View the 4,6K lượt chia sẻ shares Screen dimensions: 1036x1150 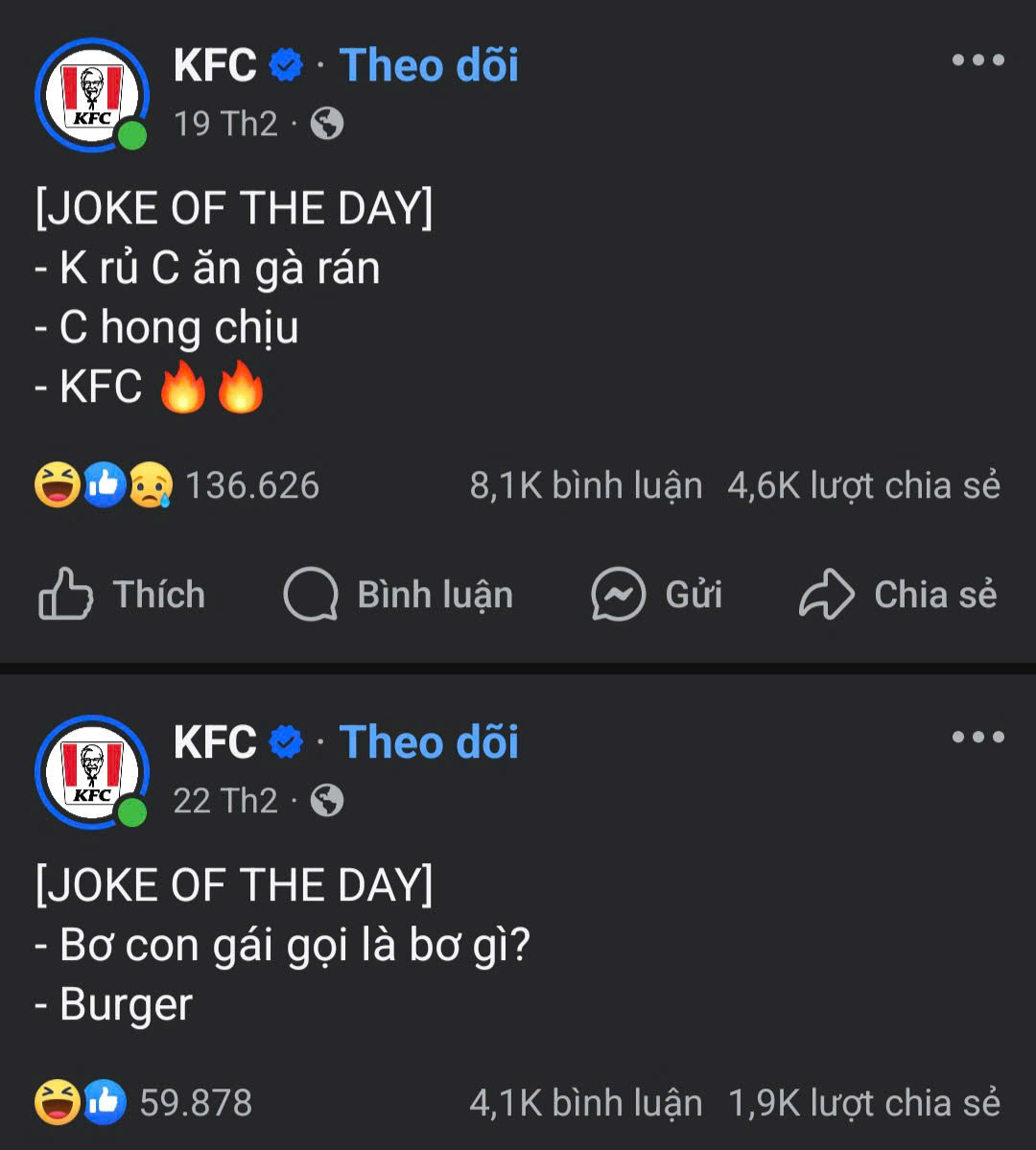tap(863, 485)
